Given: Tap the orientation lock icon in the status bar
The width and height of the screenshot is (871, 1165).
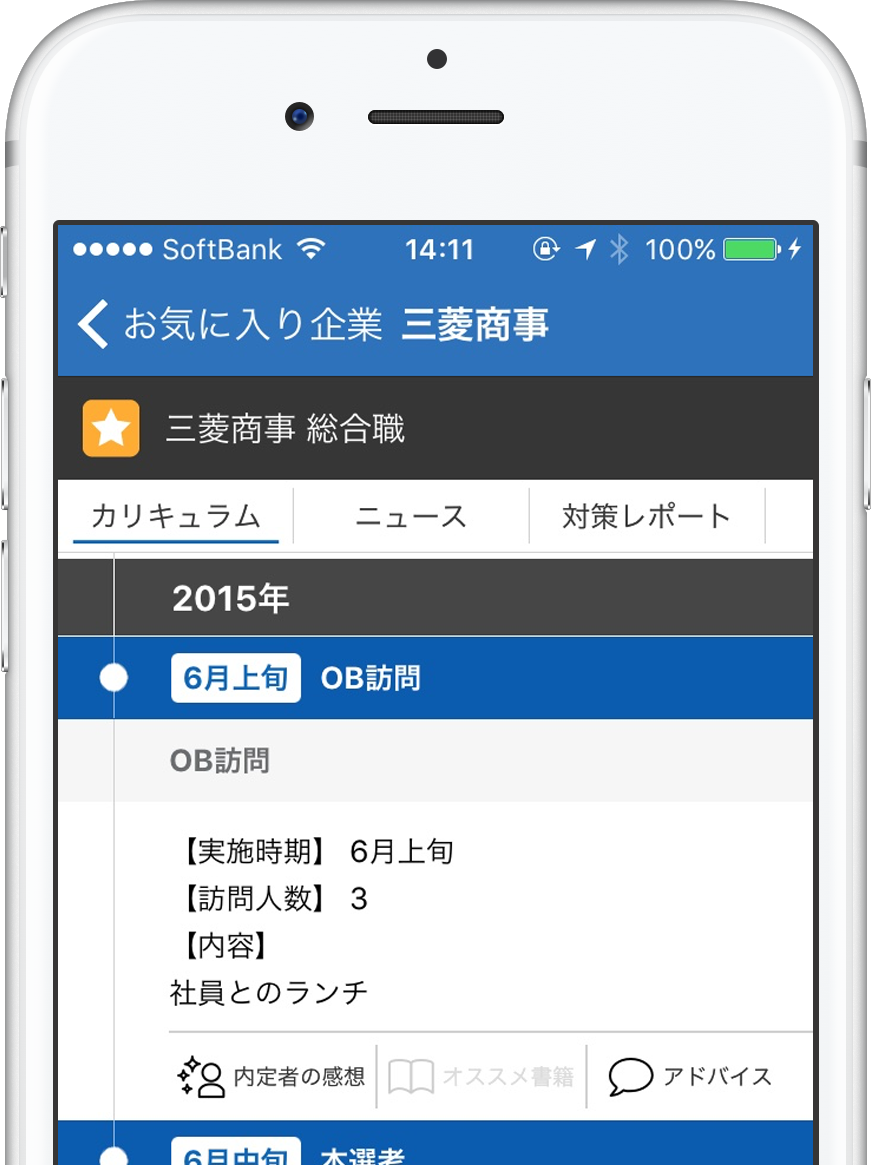Looking at the screenshot, I should coord(545,251).
